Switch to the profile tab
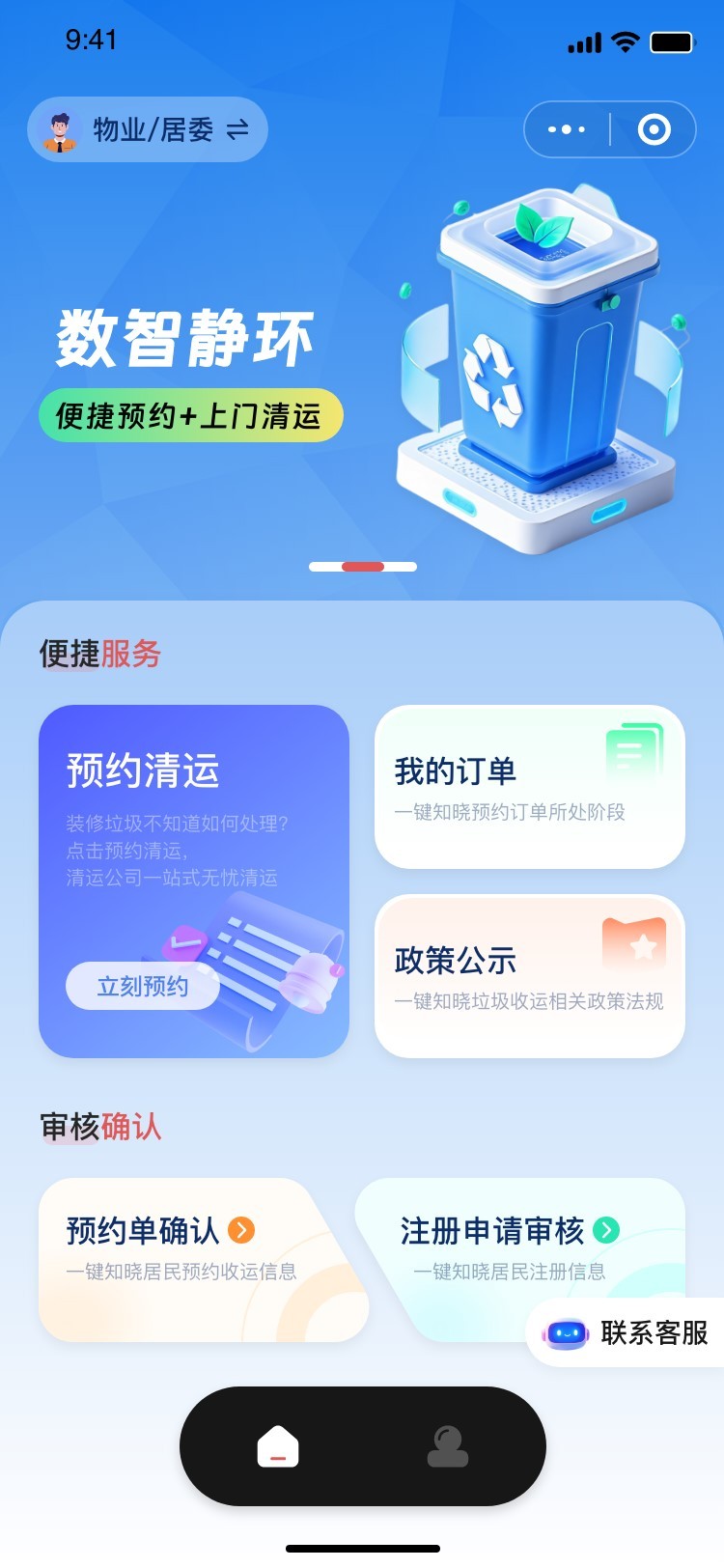The width and height of the screenshot is (724, 1568). tap(448, 1446)
